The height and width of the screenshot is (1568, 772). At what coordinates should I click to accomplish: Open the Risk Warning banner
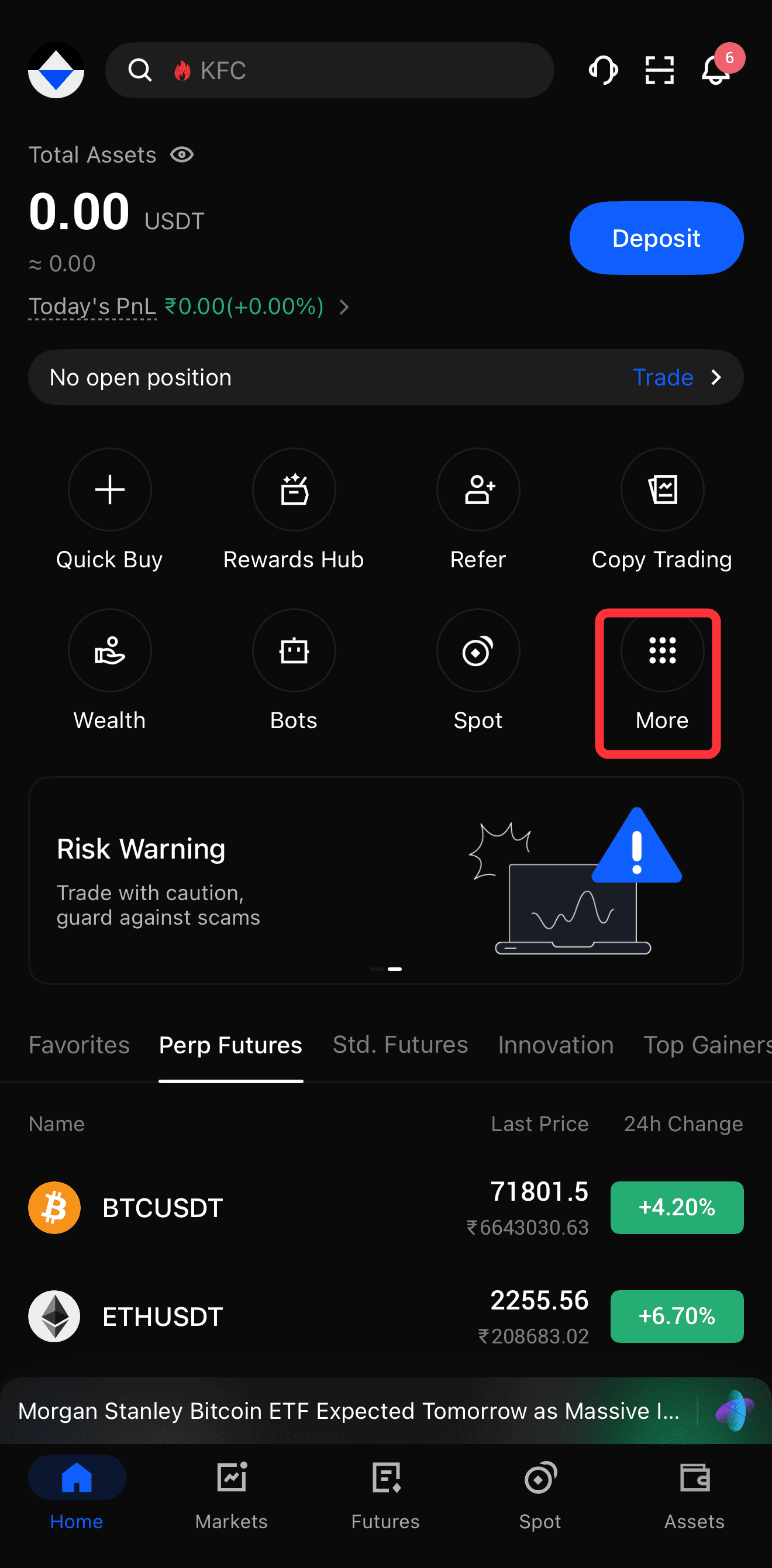385,880
